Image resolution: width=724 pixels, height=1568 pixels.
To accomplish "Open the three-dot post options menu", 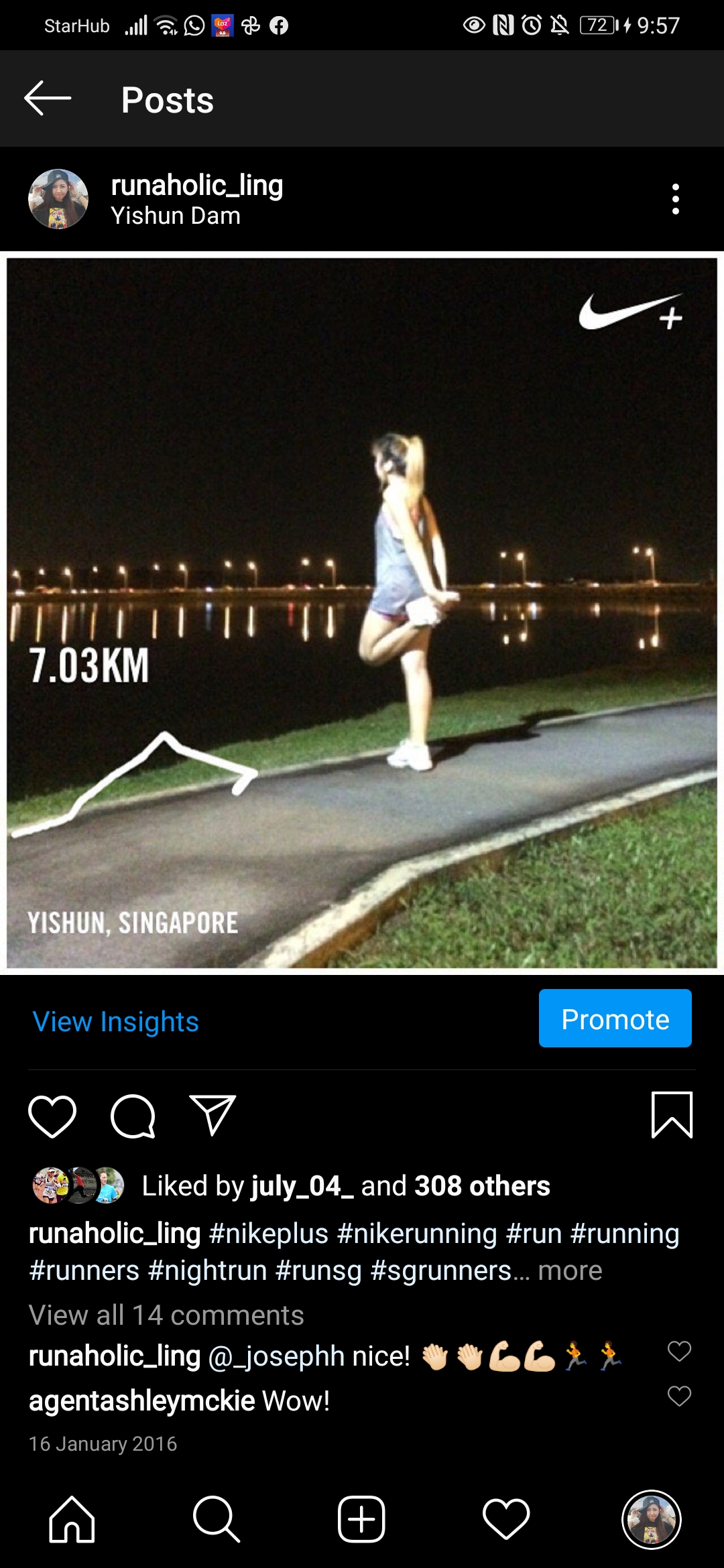I will pos(675,199).
